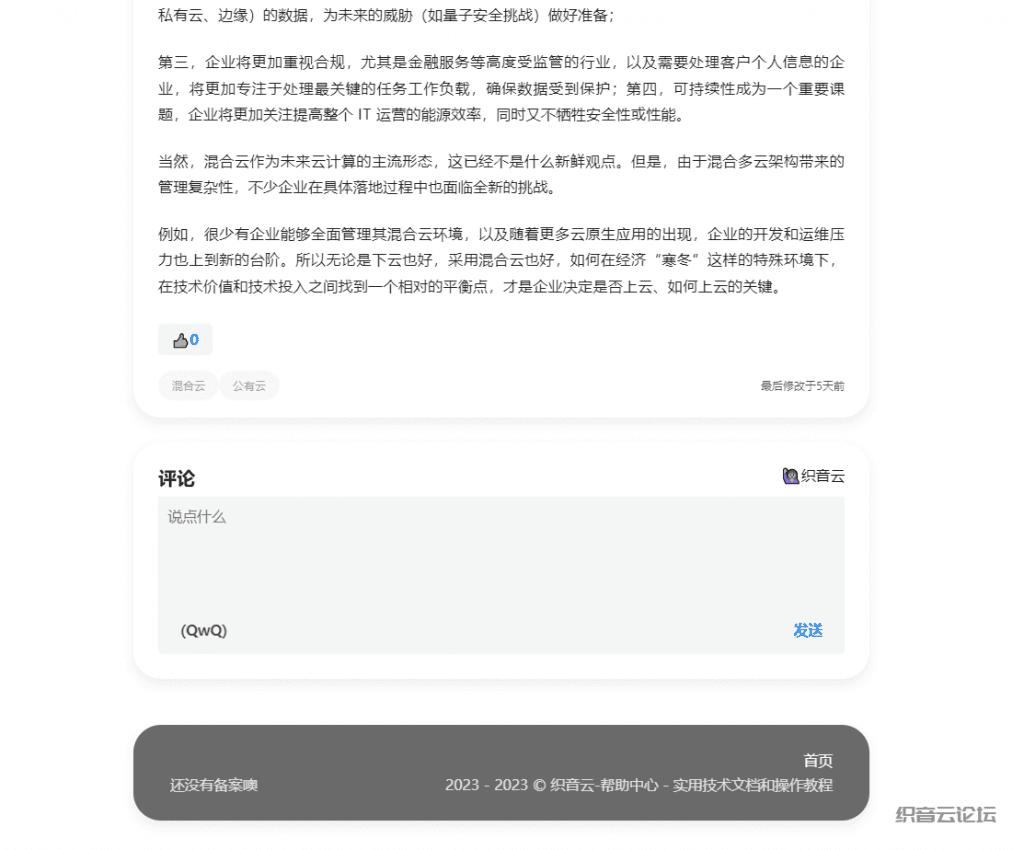Open the 织音云 user profile
The width and height of the screenshot is (1024, 850).
(x=813, y=476)
